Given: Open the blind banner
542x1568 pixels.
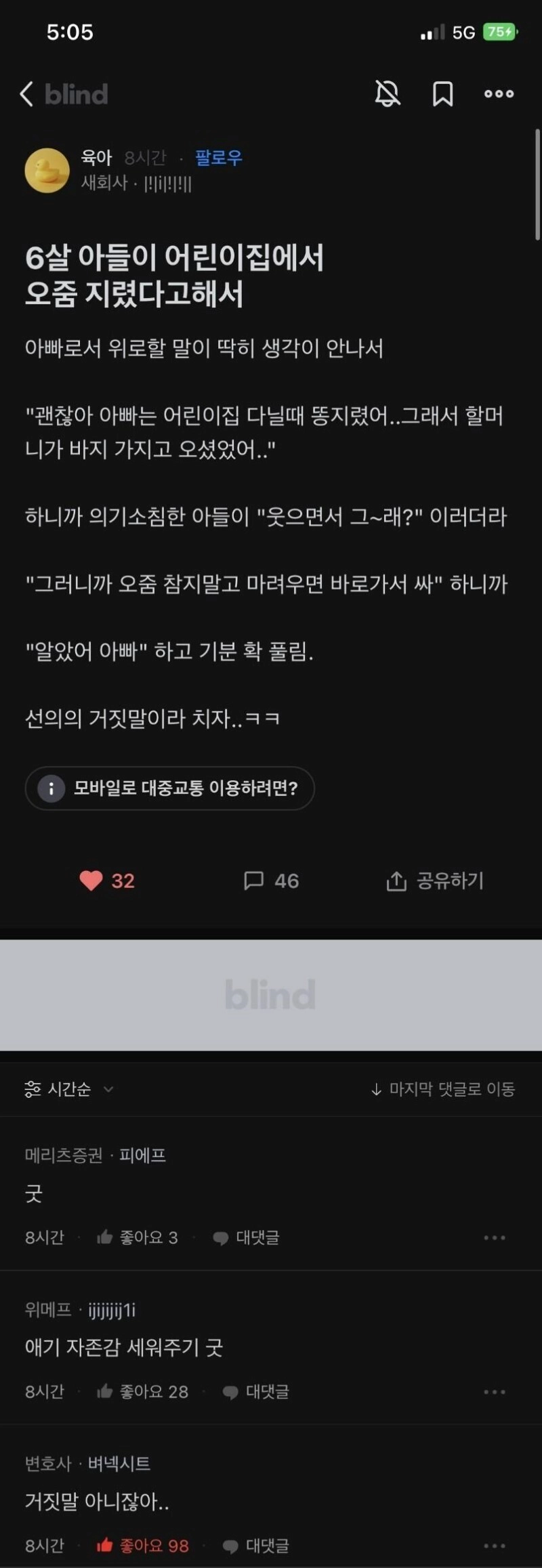Looking at the screenshot, I should (271, 994).
